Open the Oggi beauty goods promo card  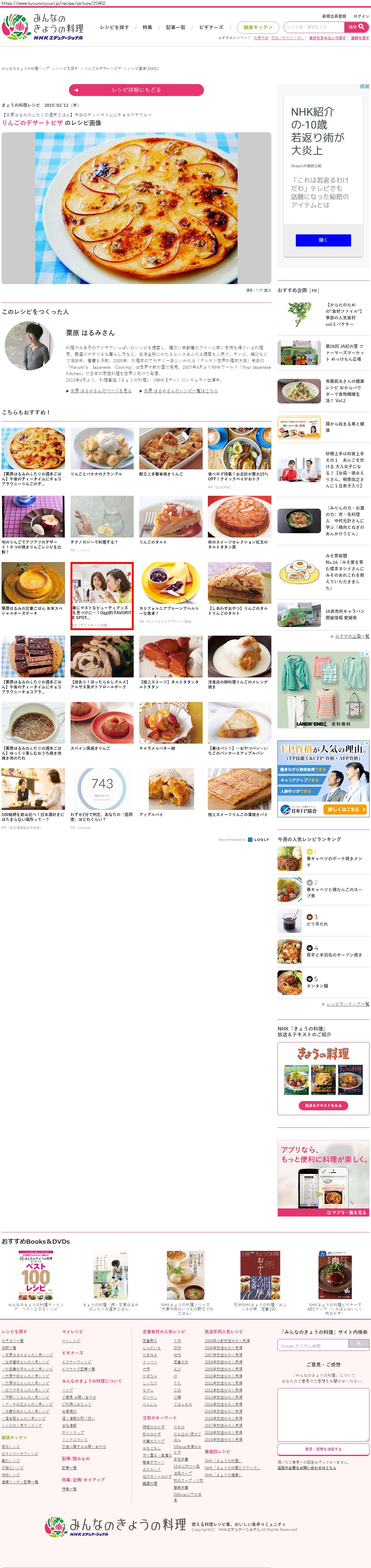[x=102, y=595]
